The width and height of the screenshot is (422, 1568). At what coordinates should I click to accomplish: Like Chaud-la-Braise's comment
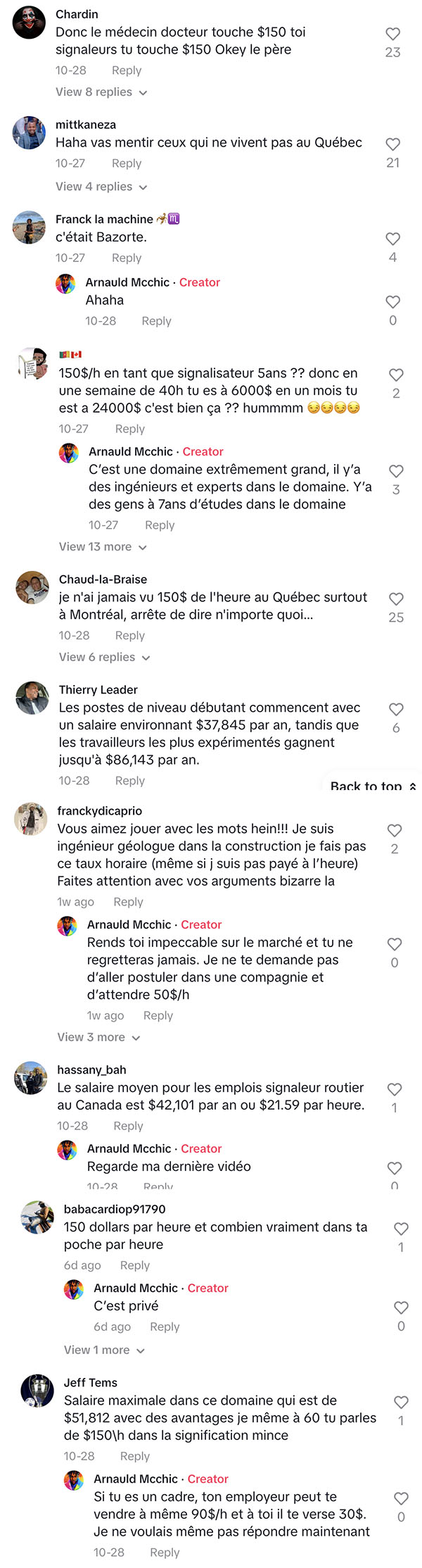click(396, 598)
